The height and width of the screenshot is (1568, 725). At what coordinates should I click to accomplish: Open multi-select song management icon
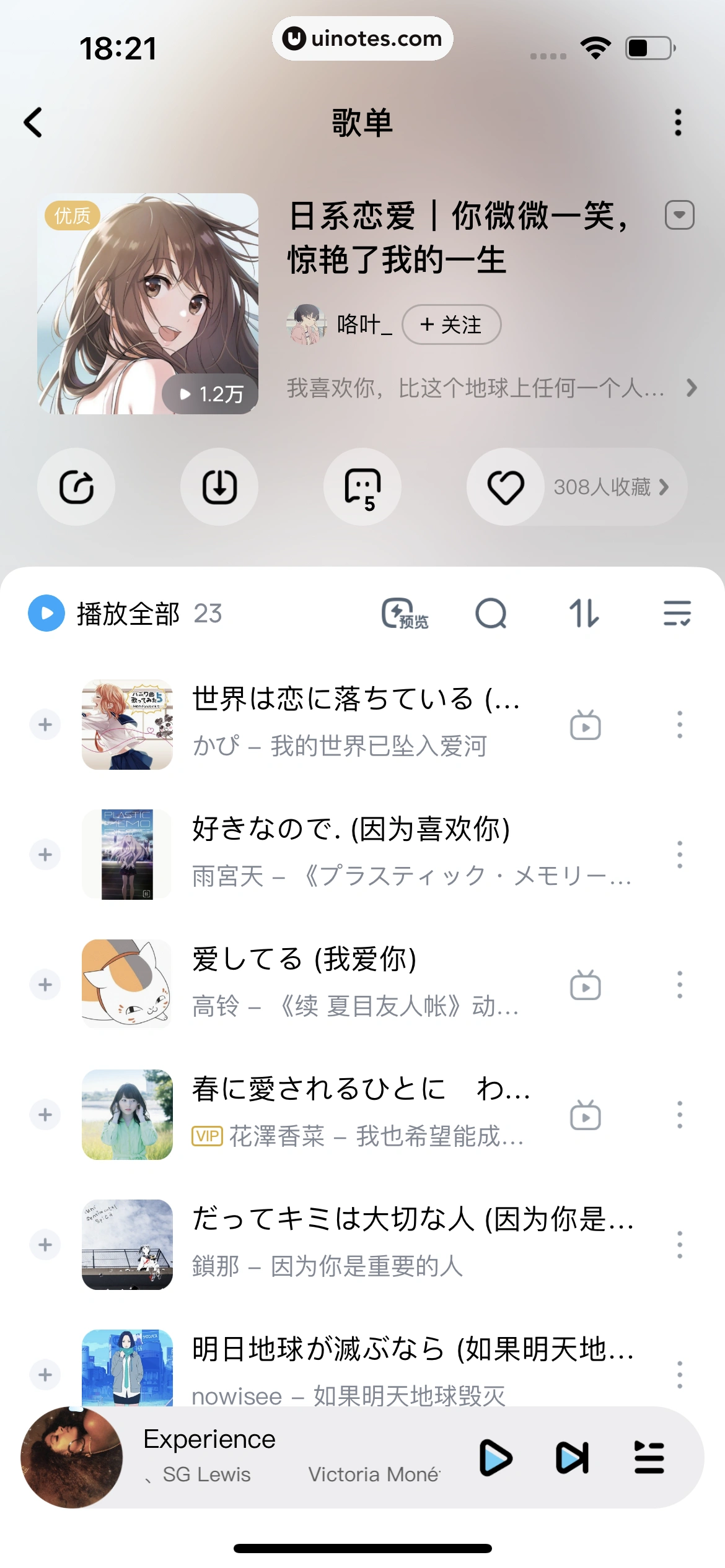tap(677, 614)
